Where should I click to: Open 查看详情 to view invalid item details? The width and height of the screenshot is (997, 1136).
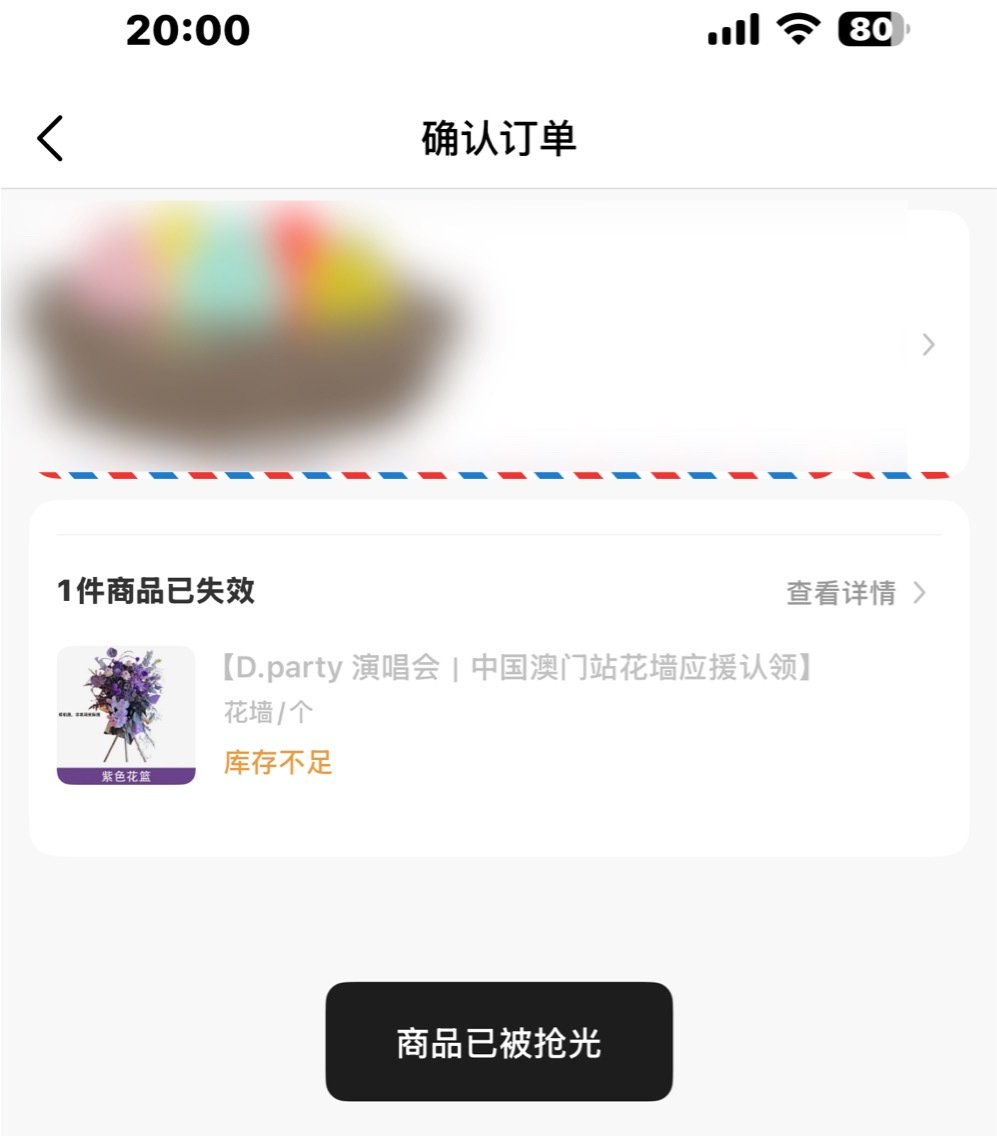(840, 592)
